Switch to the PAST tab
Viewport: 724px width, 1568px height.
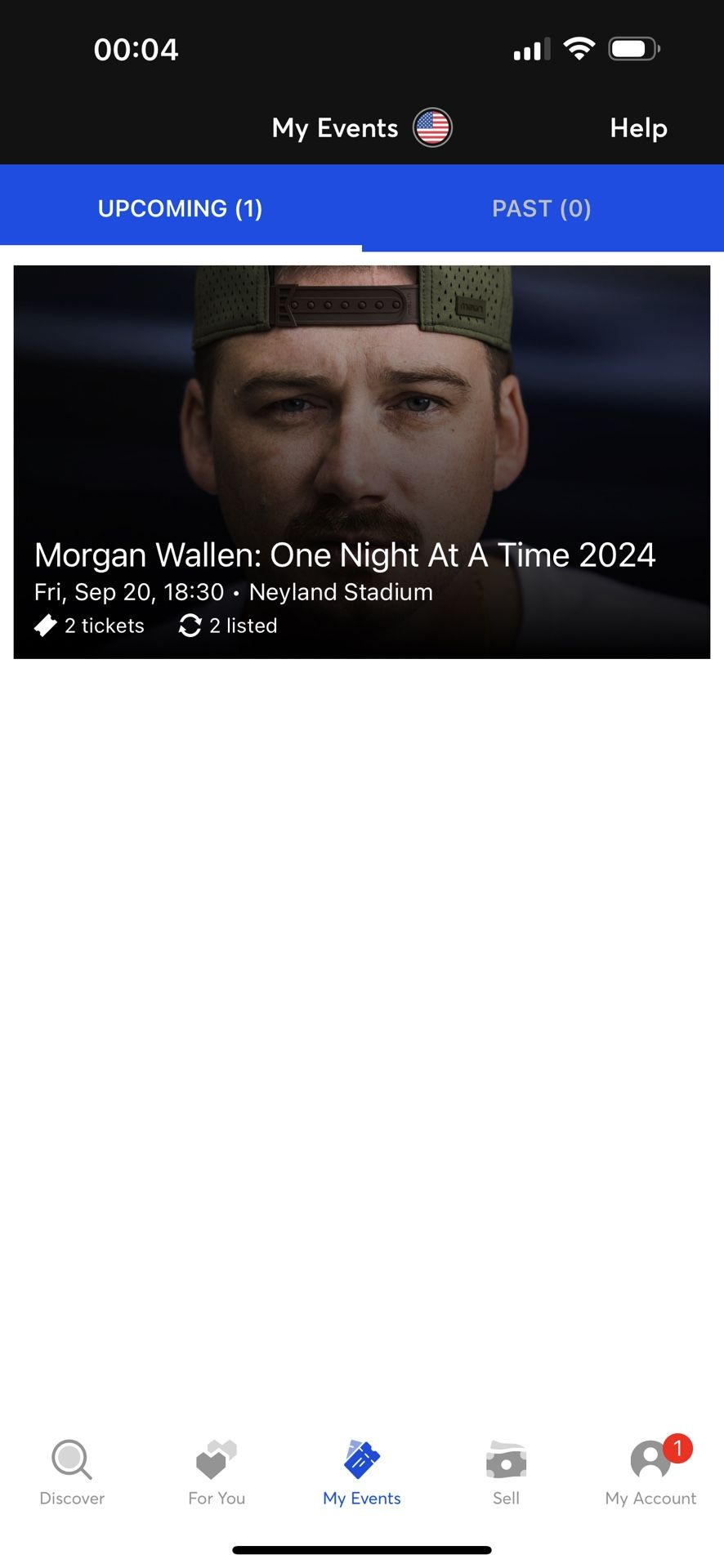[542, 208]
